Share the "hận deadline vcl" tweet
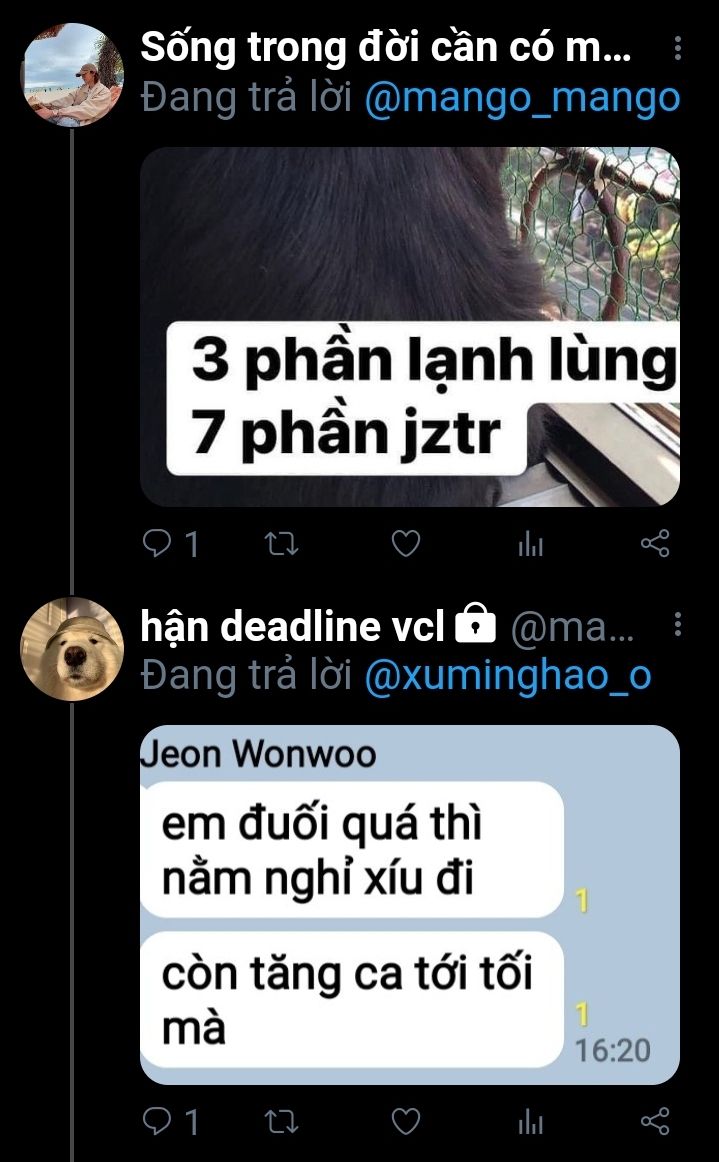 tap(654, 1121)
